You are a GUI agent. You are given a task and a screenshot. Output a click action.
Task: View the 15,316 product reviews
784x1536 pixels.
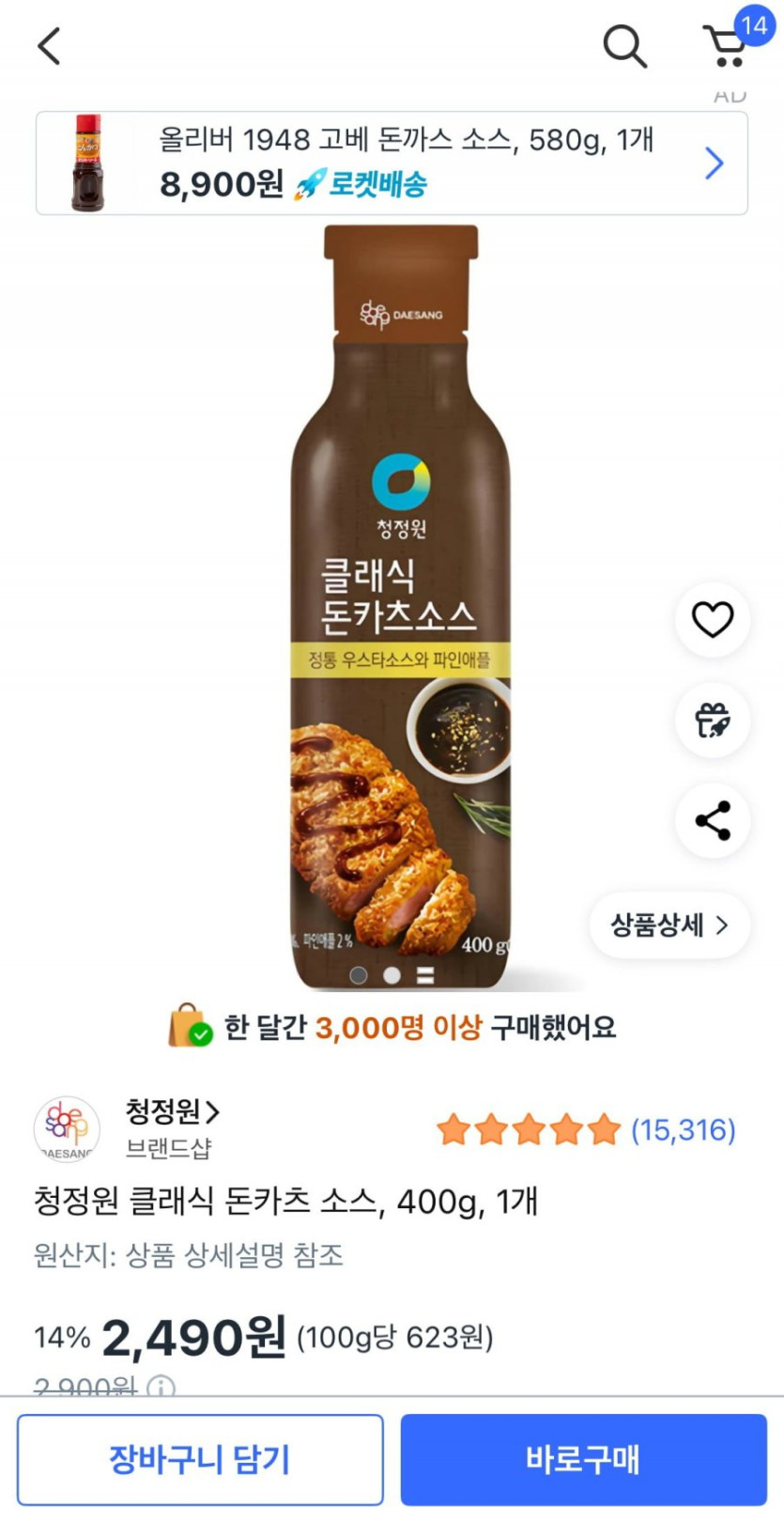[682, 1130]
